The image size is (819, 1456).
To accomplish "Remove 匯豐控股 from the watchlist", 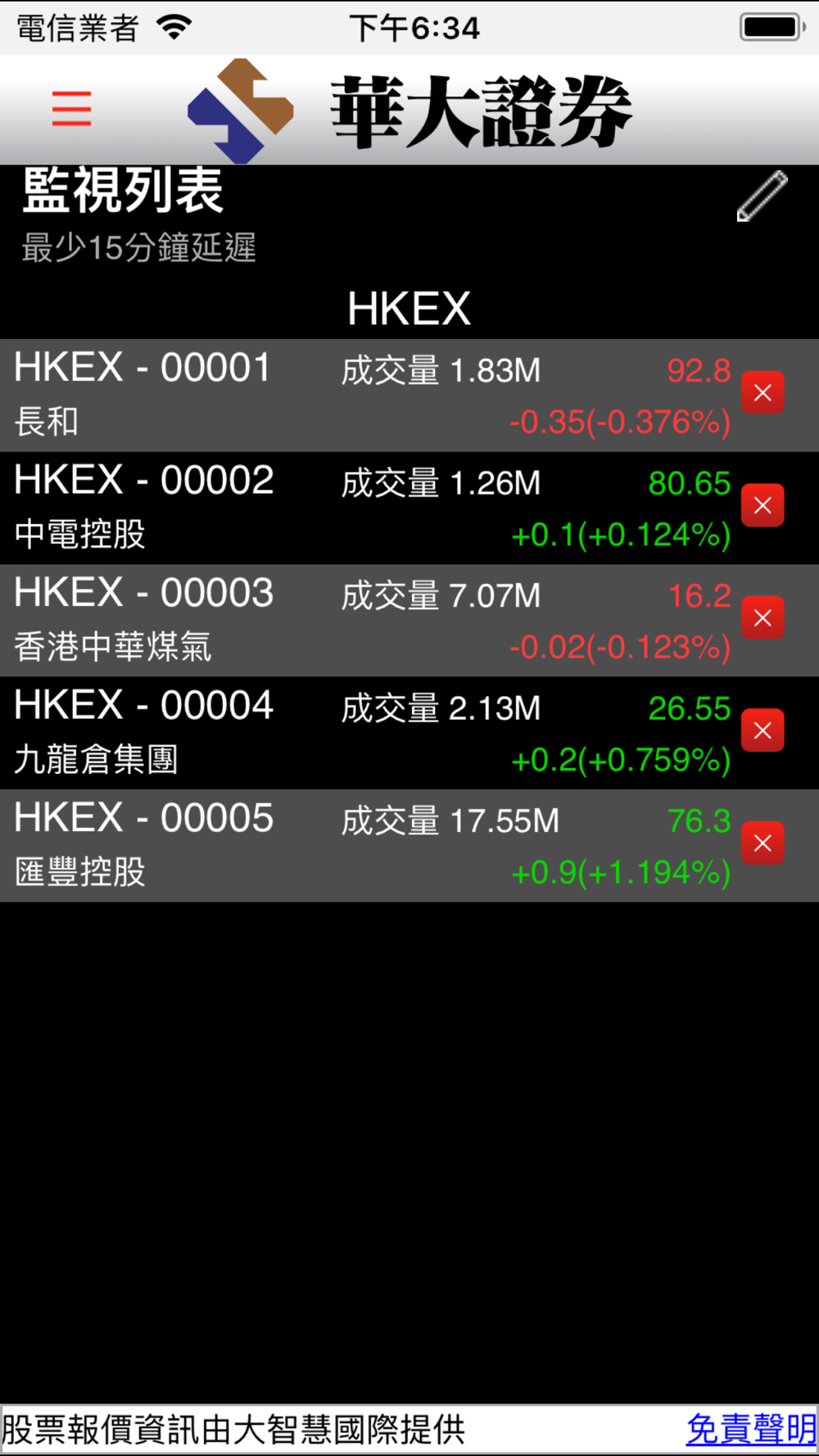I will coord(762,843).
